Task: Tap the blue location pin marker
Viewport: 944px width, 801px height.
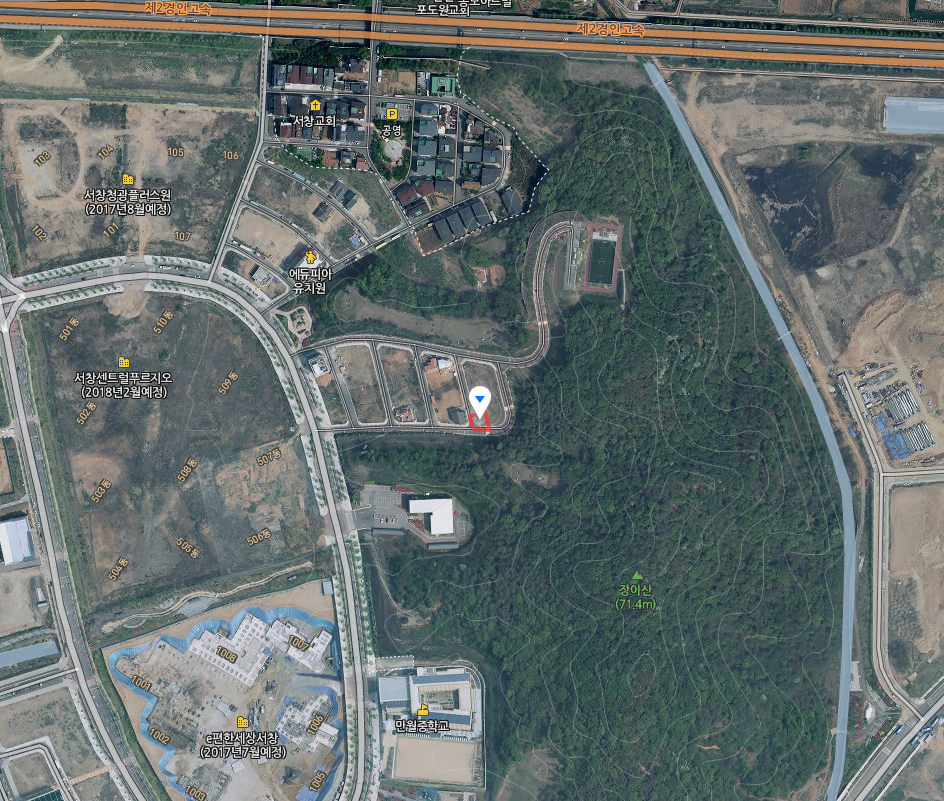Action: (x=481, y=402)
